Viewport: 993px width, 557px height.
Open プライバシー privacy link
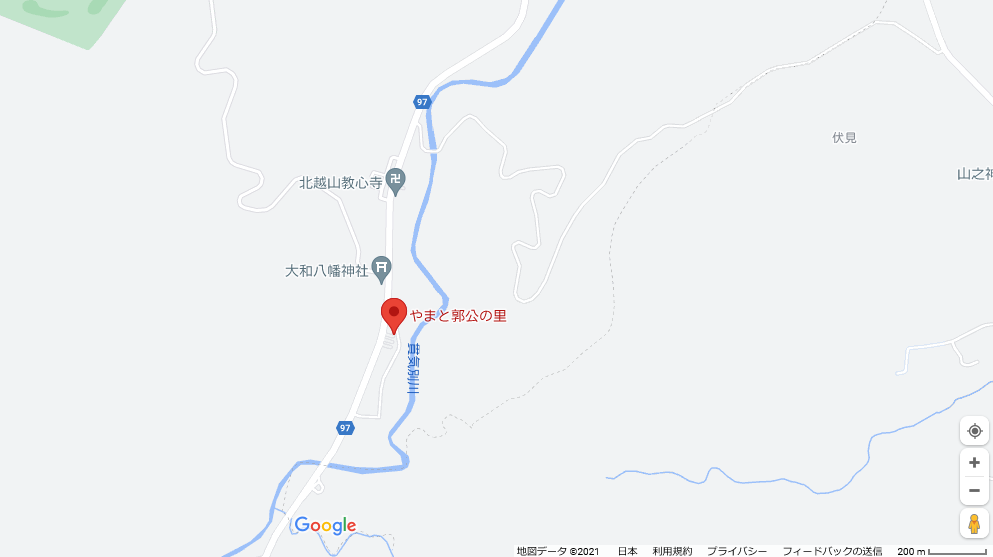[737, 551]
